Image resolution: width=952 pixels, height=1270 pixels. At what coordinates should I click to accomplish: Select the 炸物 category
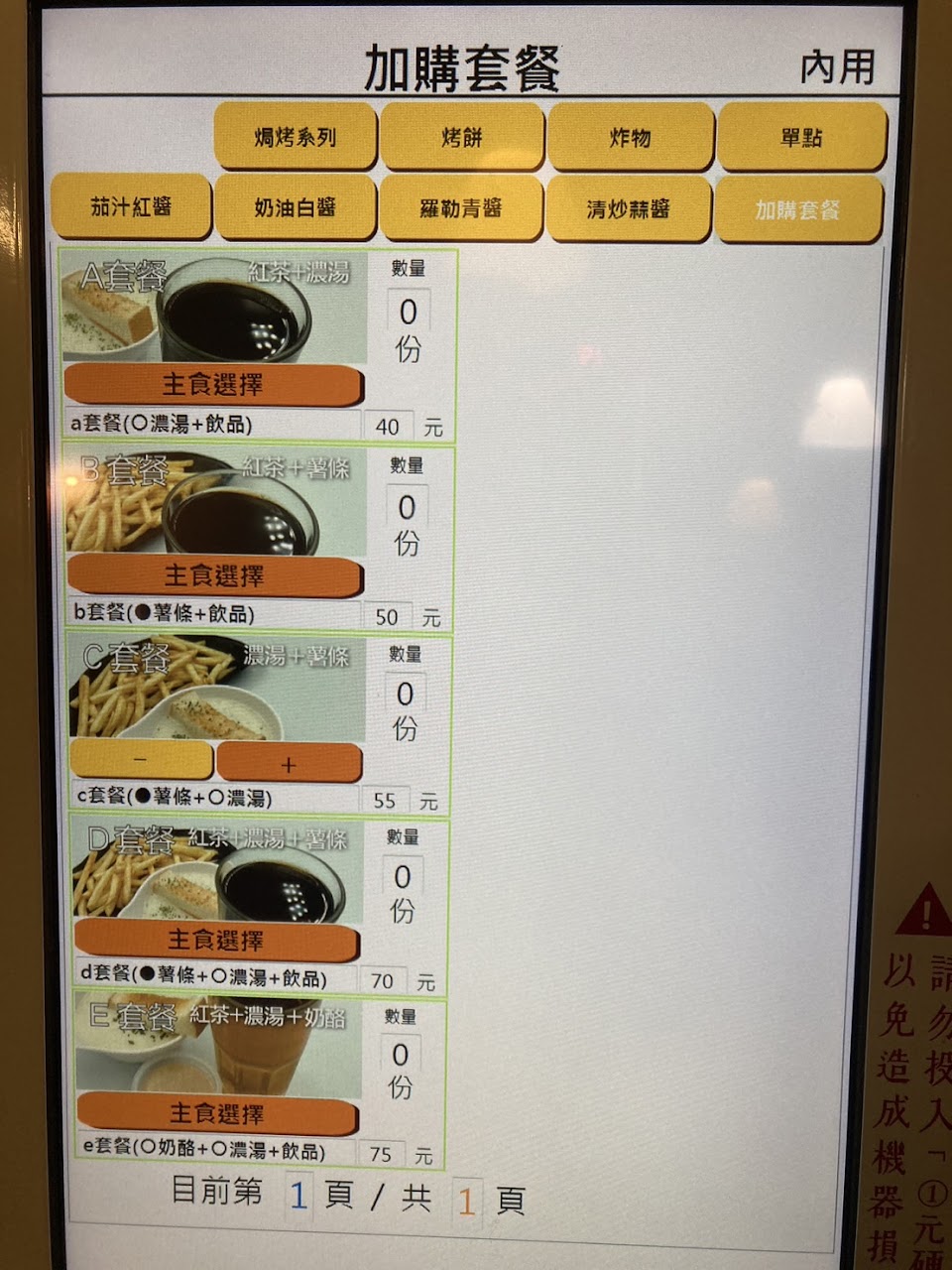631,137
